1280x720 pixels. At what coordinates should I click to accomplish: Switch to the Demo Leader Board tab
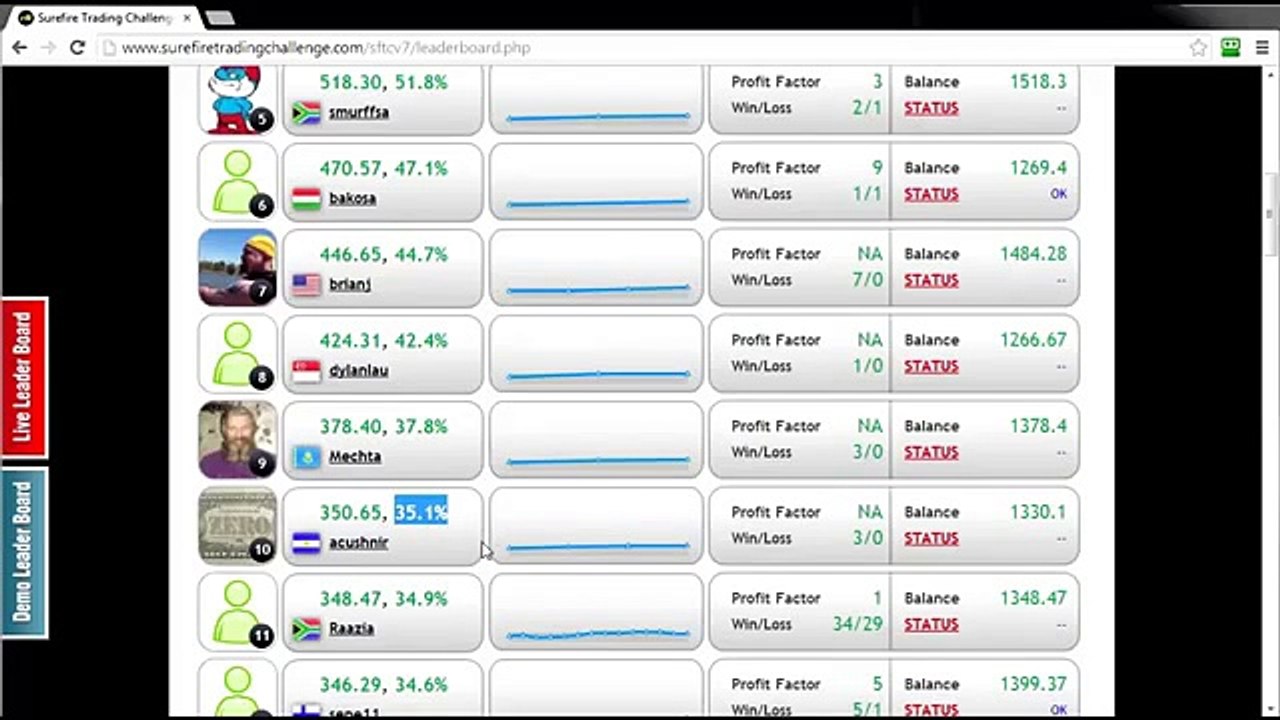pos(24,552)
